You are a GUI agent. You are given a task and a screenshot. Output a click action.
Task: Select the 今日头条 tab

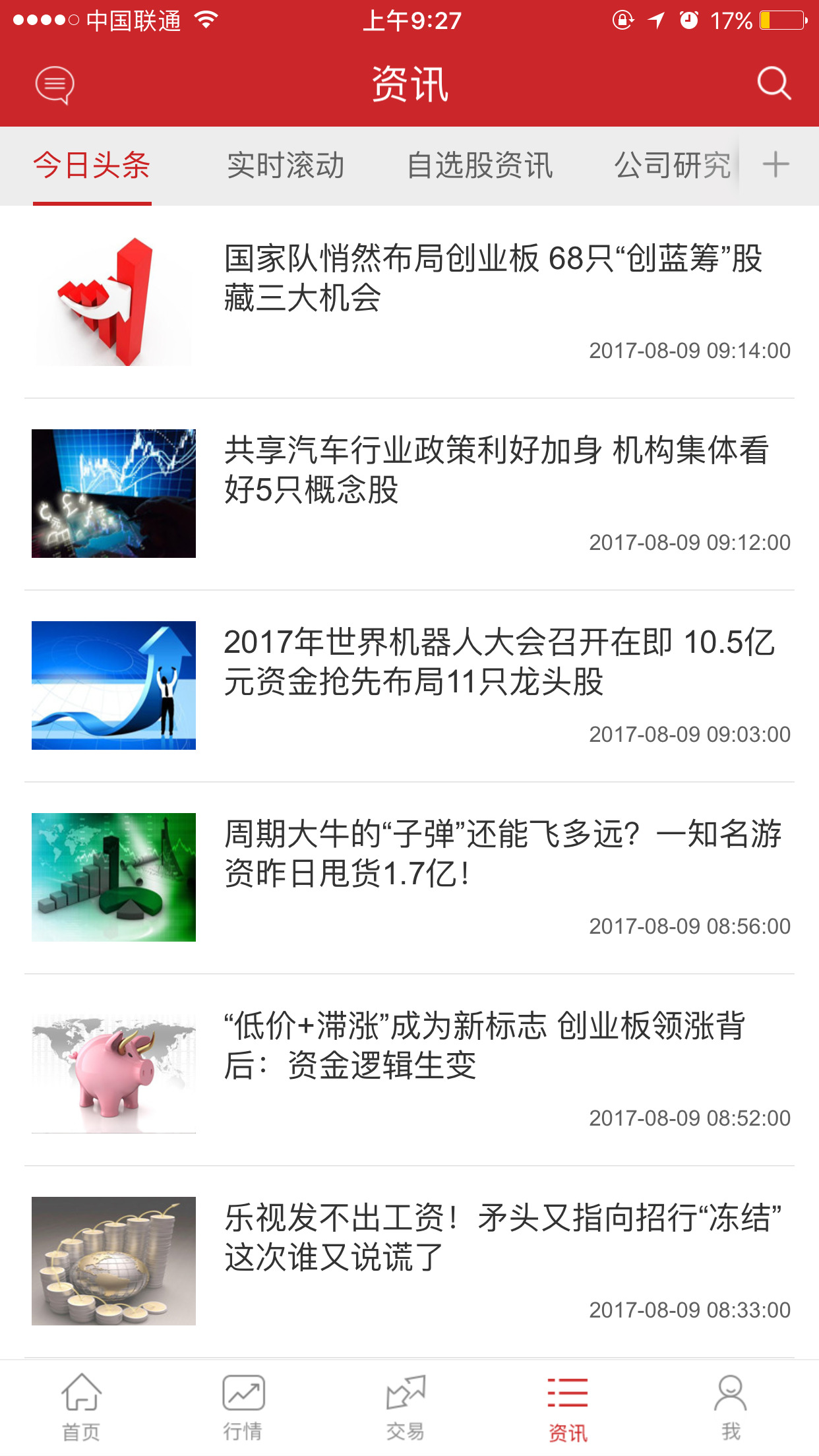pyautogui.click(x=92, y=166)
